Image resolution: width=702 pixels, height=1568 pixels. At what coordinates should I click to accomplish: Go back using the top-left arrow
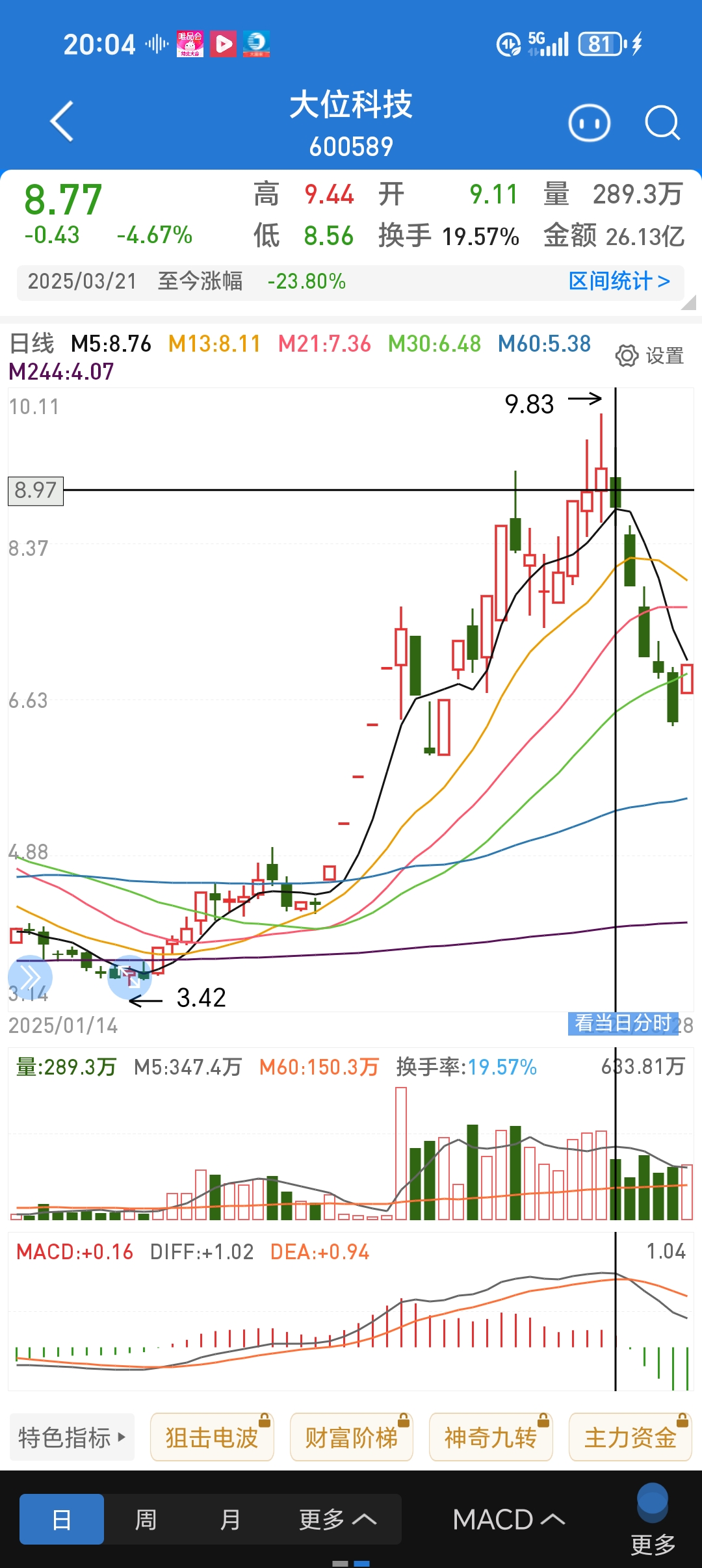62,122
